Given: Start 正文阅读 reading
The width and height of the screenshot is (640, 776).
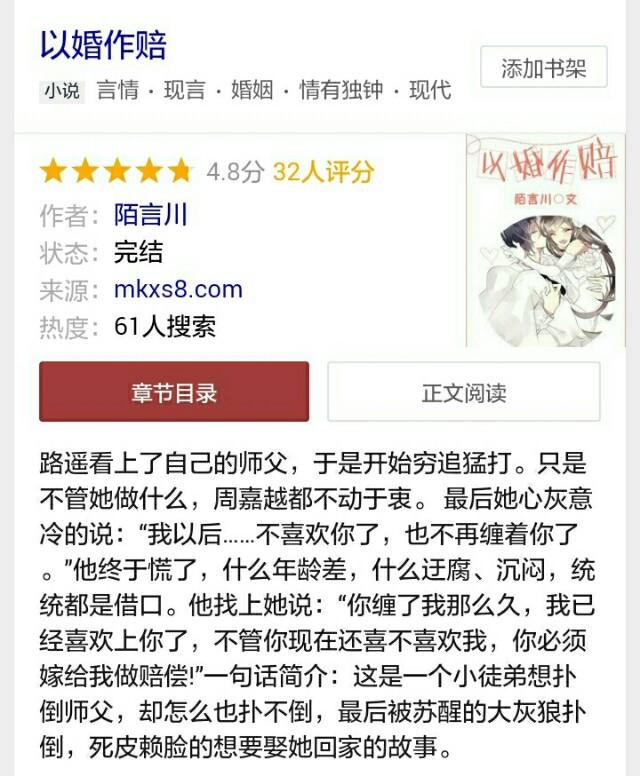Looking at the screenshot, I should point(464,392).
